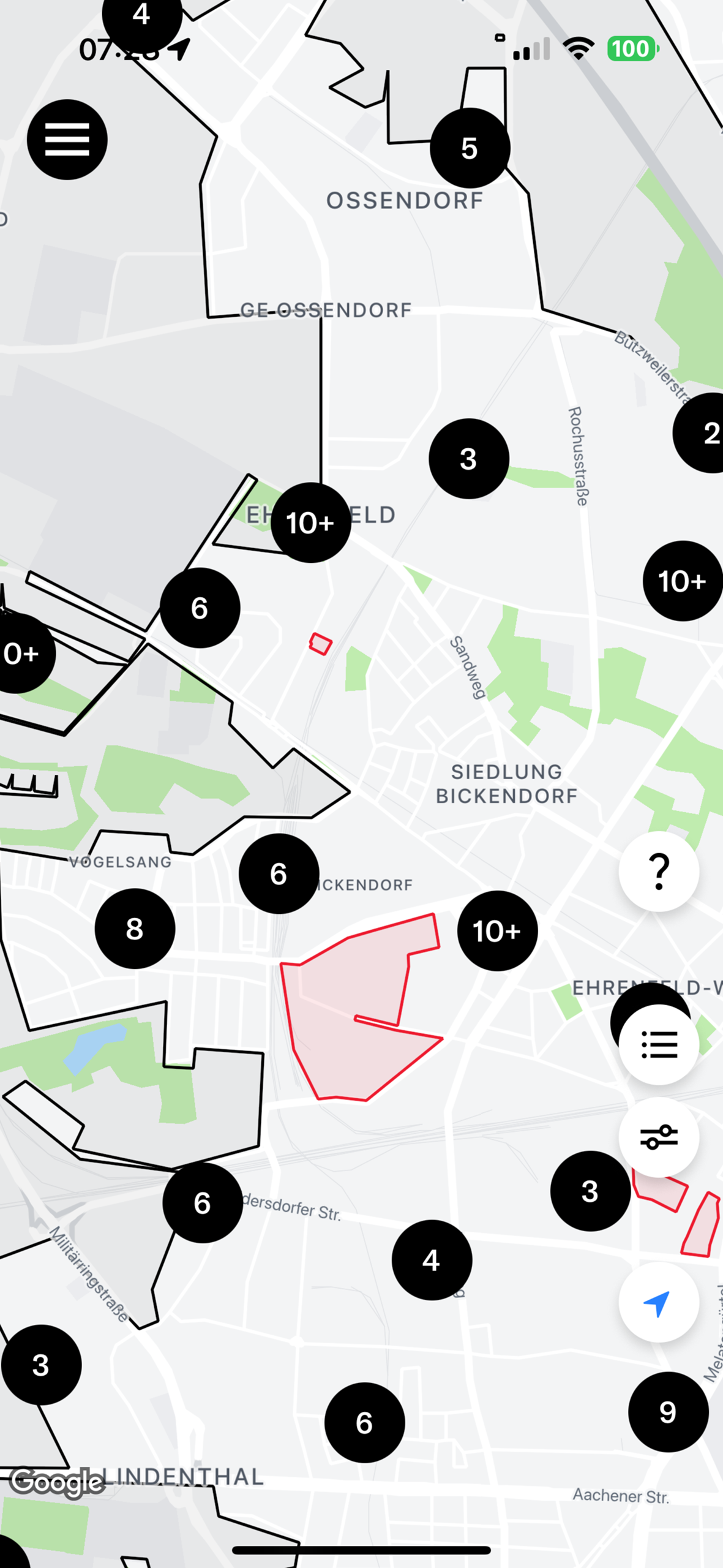This screenshot has height=1568, width=723.
Task: Tap the cluster of 5 in Ossendorf
Action: (470, 148)
